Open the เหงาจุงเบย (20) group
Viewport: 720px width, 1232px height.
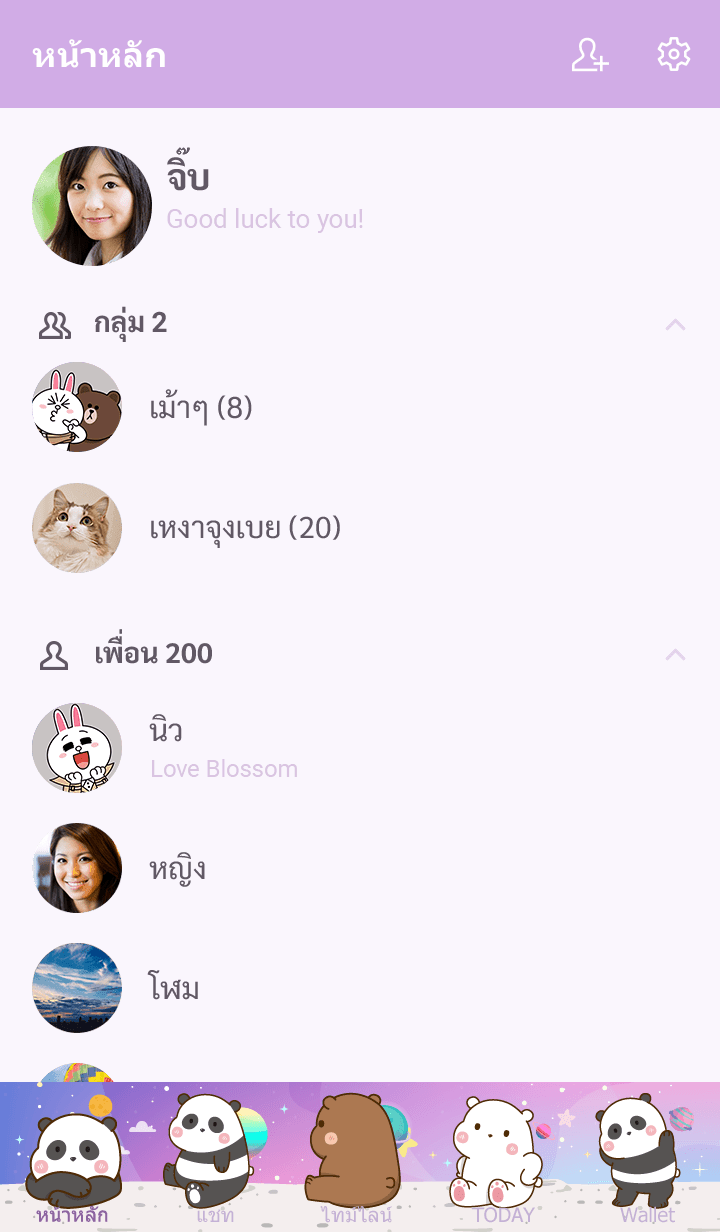pos(245,528)
